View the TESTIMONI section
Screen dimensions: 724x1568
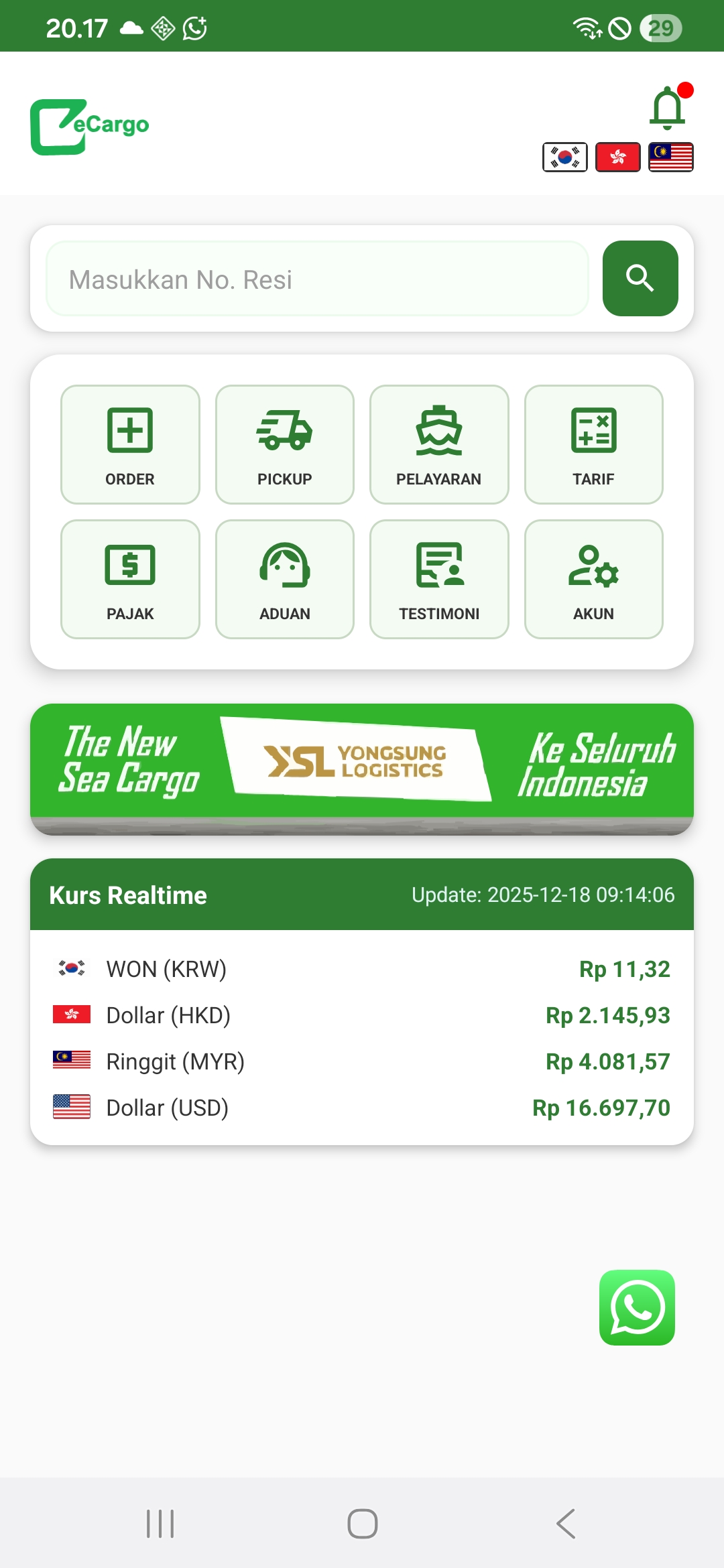[x=439, y=579]
